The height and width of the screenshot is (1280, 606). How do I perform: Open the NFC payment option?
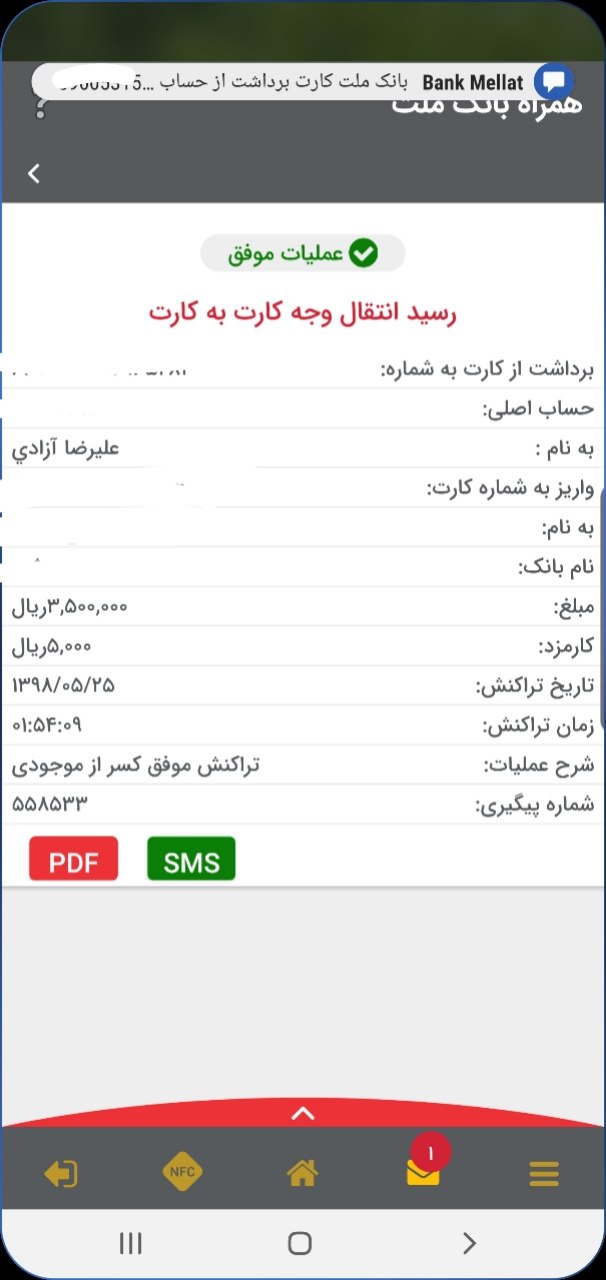(x=182, y=1172)
